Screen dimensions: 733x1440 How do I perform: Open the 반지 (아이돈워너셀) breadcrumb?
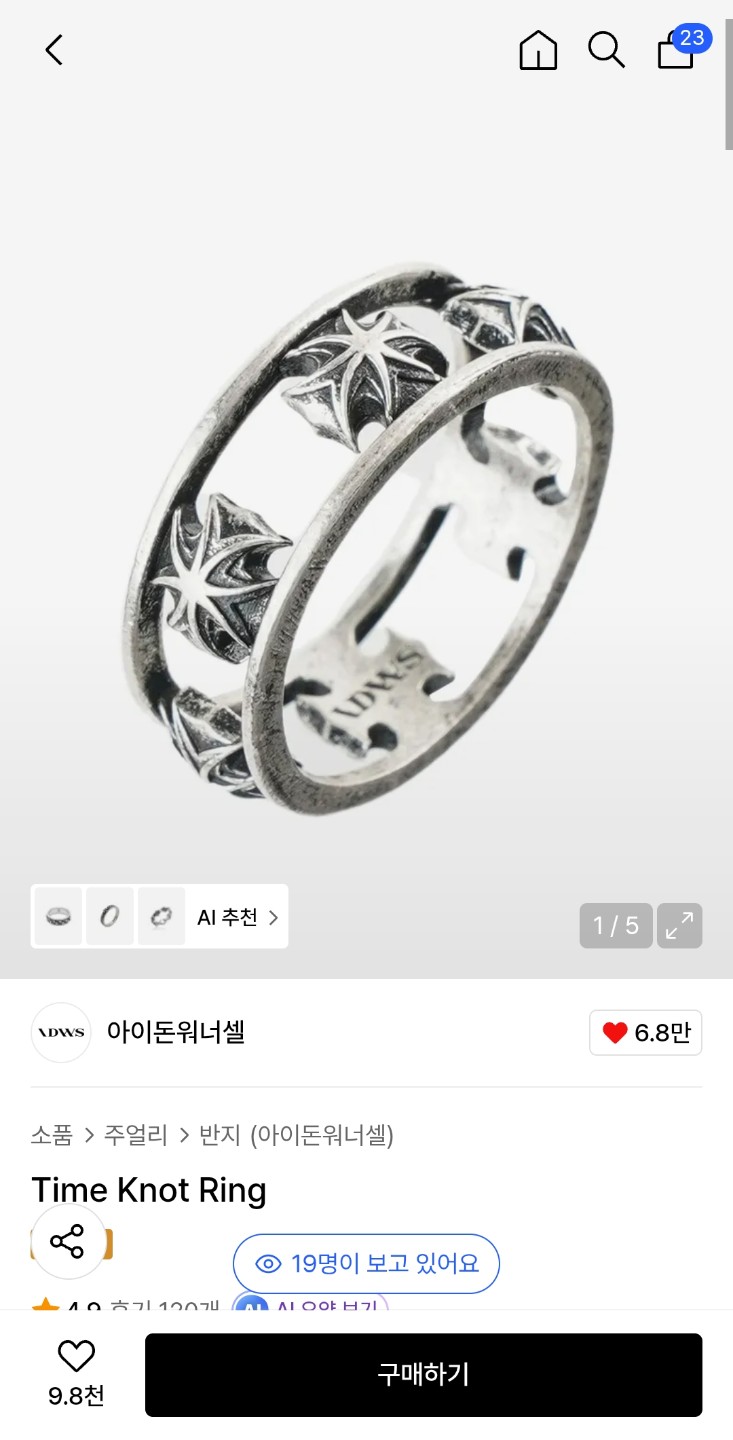click(x=296, y=1135)
